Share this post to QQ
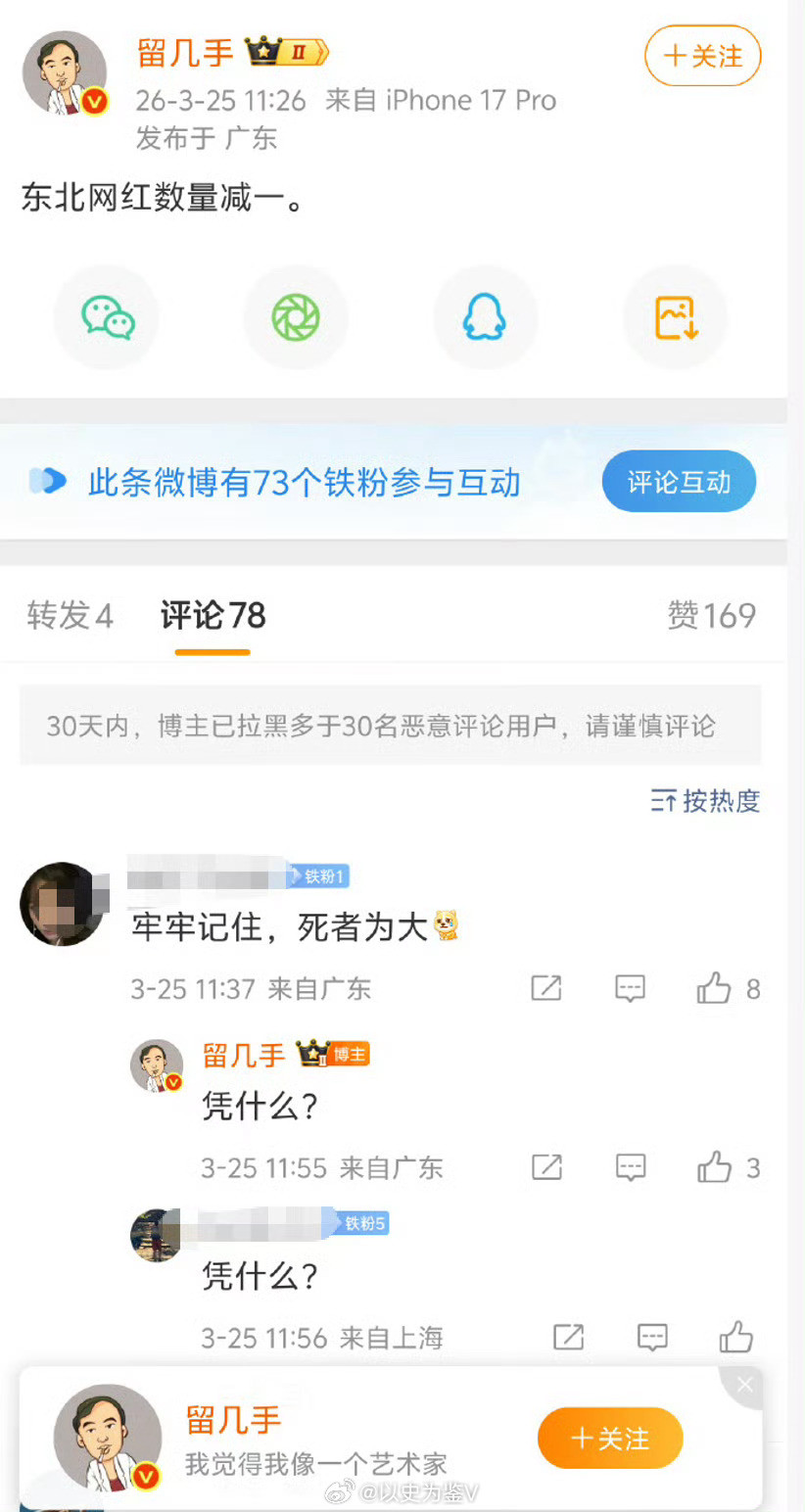Image resolution: width=805 pixels, height=1512 pixels. 485,317
